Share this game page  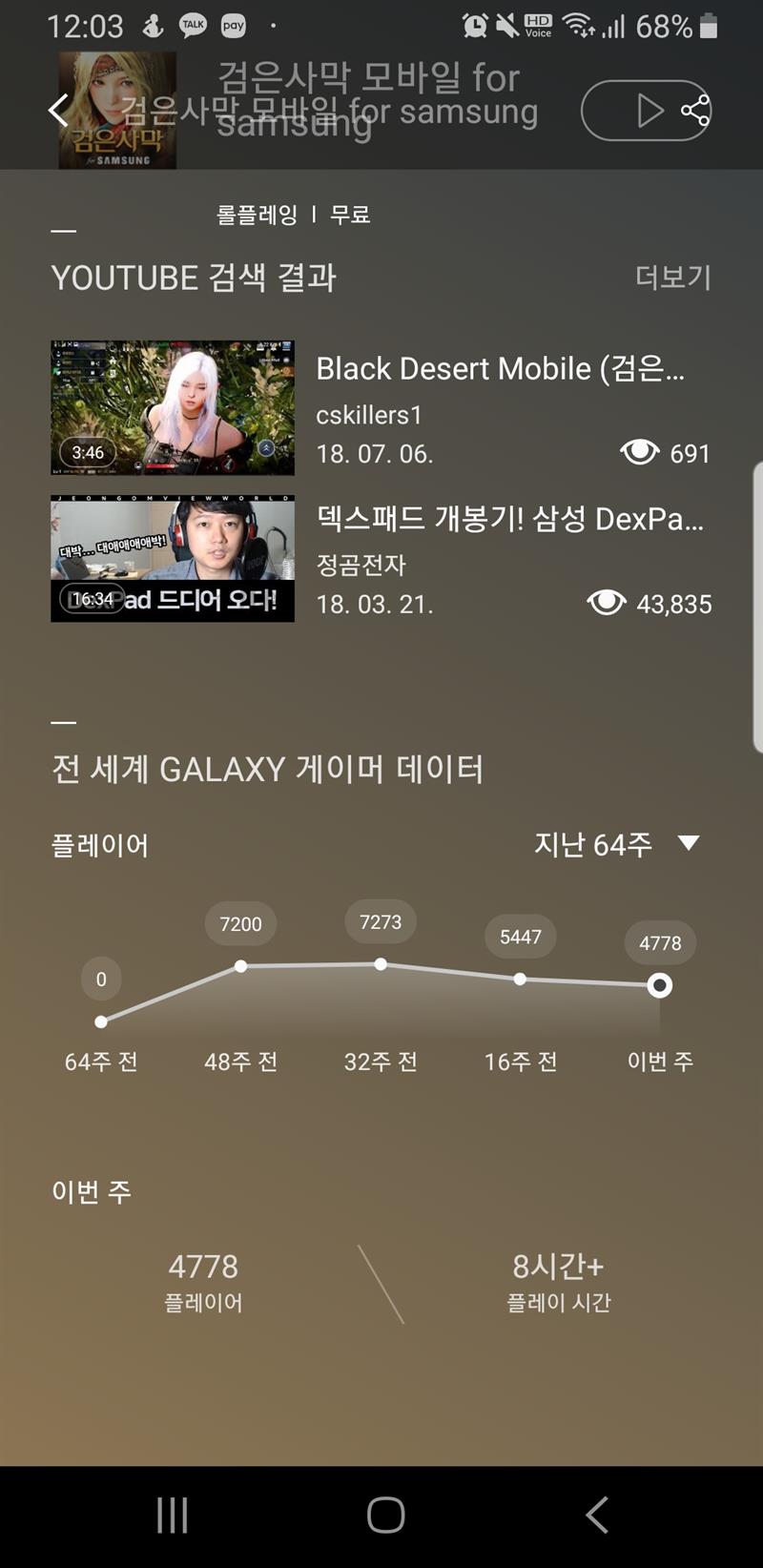tap(695, 111)
